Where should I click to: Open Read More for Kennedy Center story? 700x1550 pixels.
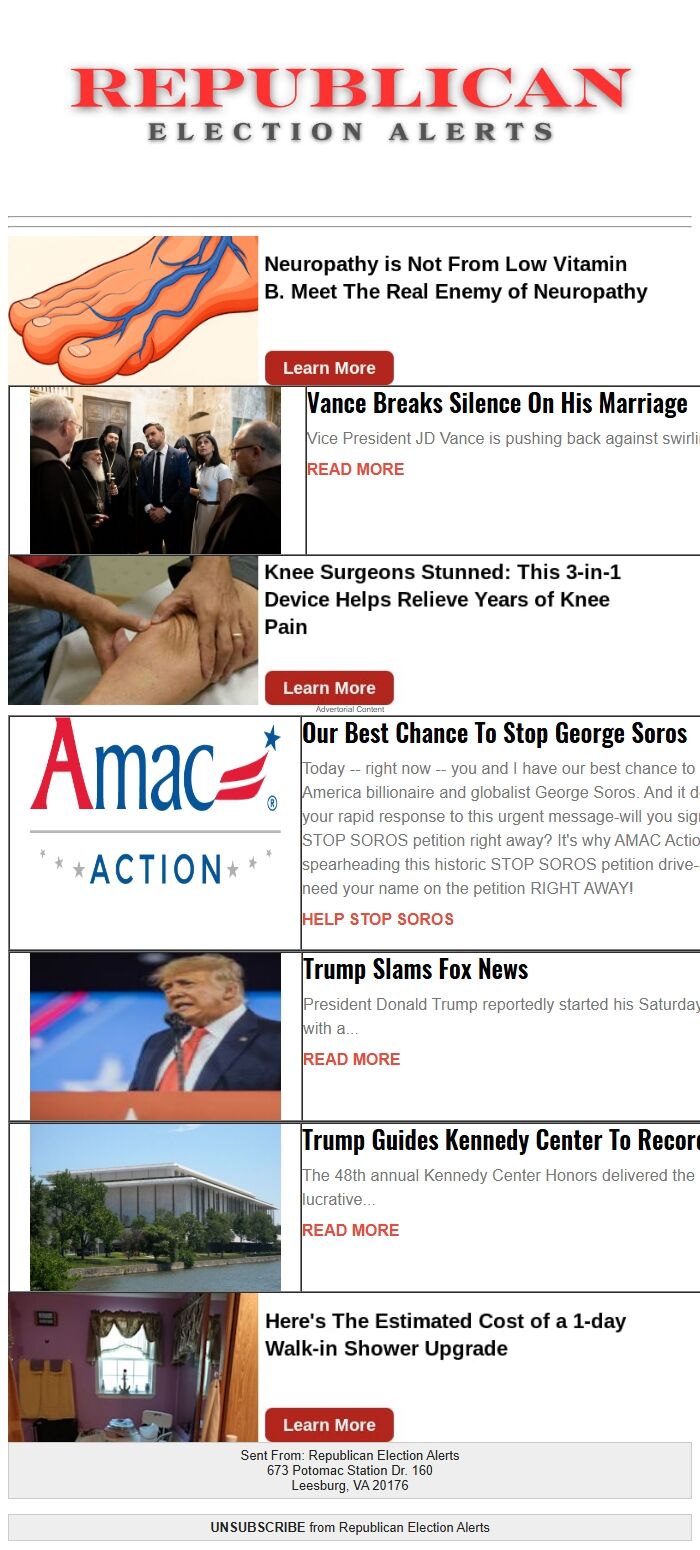350,1230
